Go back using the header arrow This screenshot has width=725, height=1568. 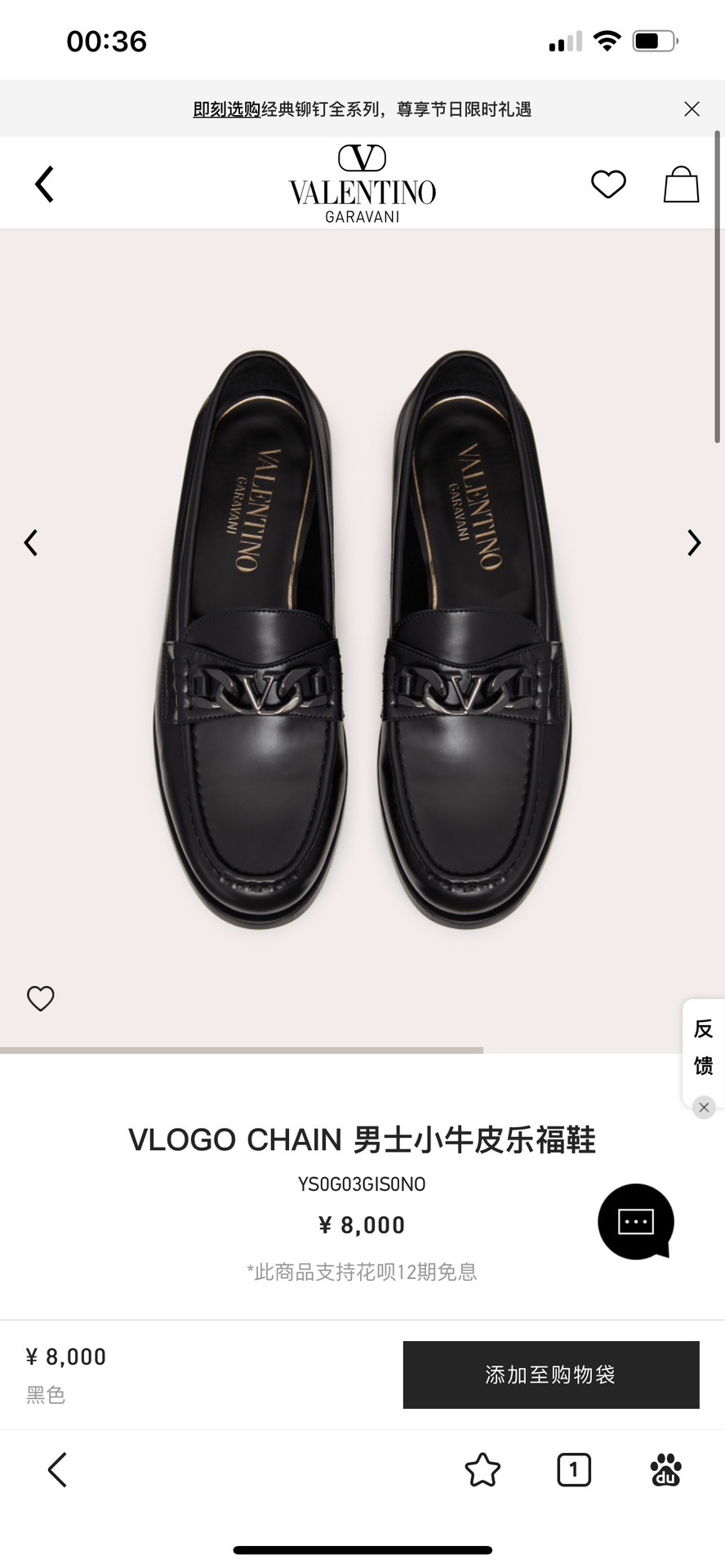pyautogui.click(x=45, y=184)
